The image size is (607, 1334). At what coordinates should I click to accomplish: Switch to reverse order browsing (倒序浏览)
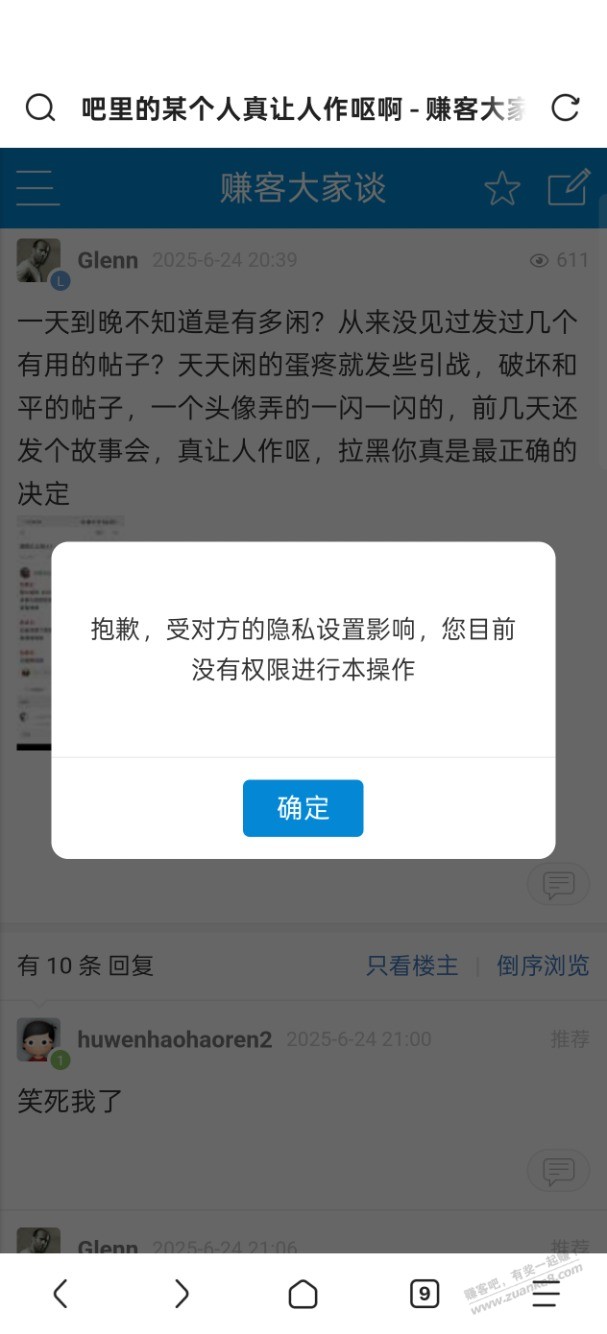point(543,965)
